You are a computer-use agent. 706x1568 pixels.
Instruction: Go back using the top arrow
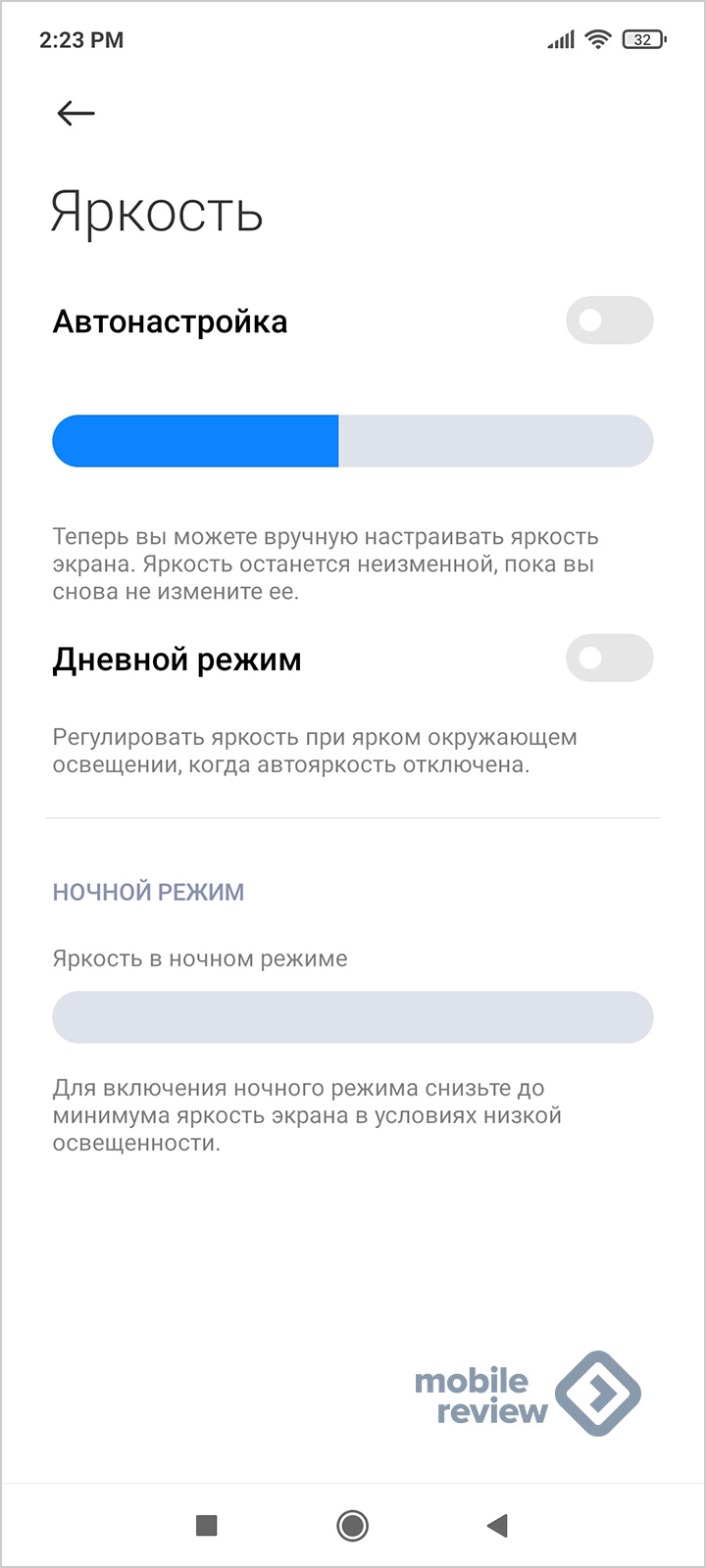click(x=76, y=114)
